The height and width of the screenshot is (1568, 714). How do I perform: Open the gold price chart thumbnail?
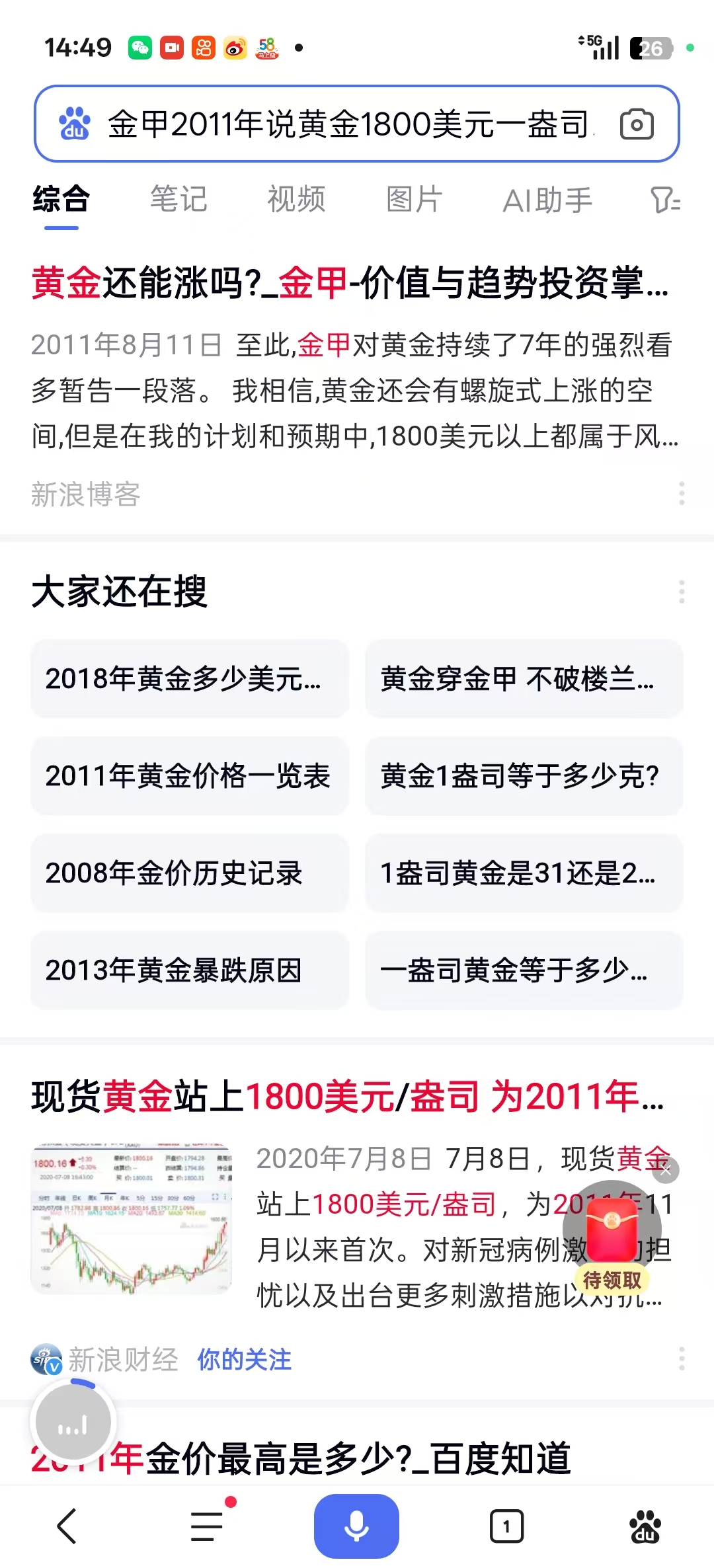tap(132, 1218)
